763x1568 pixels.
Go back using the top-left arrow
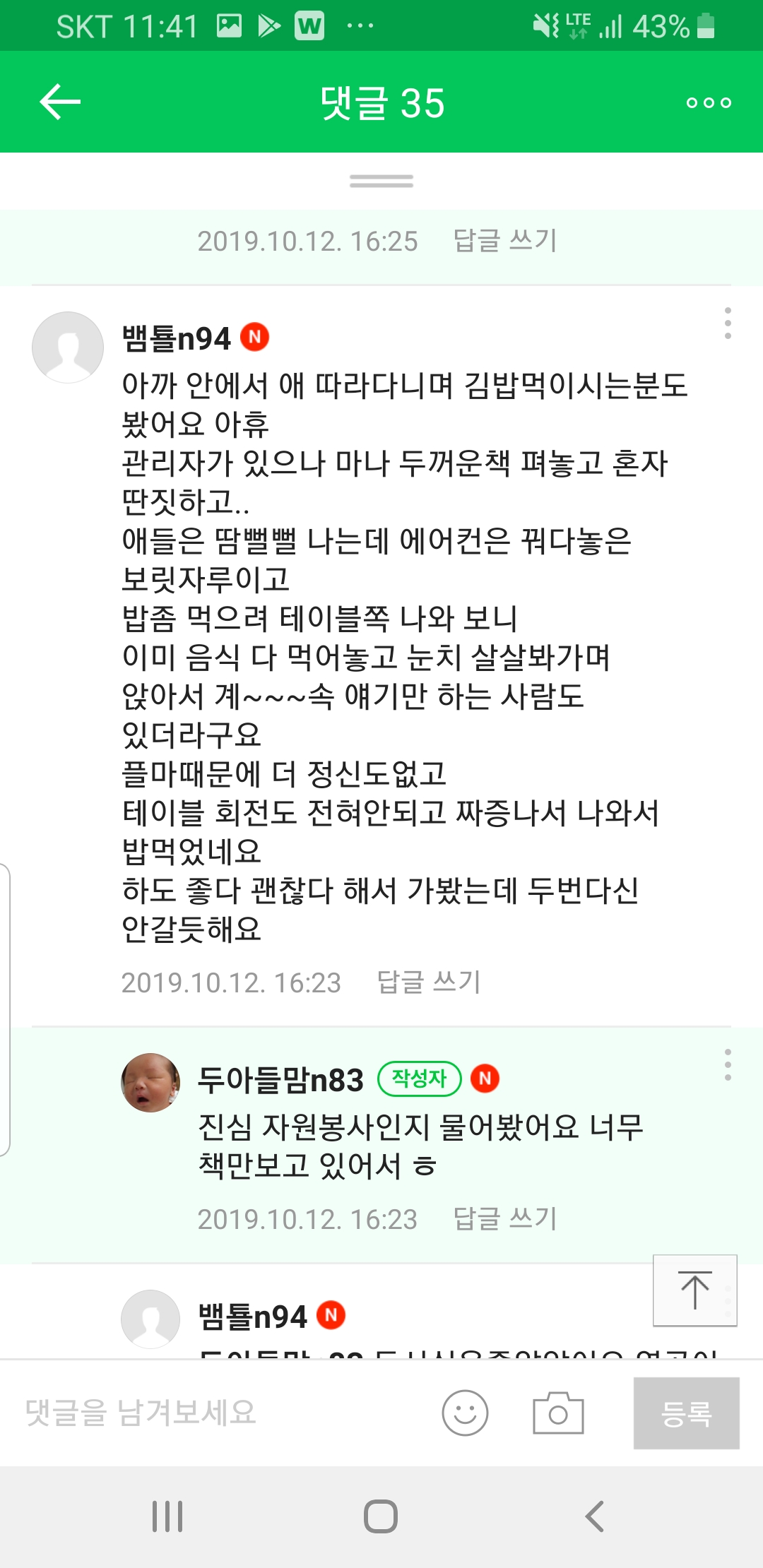[x=60, y=102]
